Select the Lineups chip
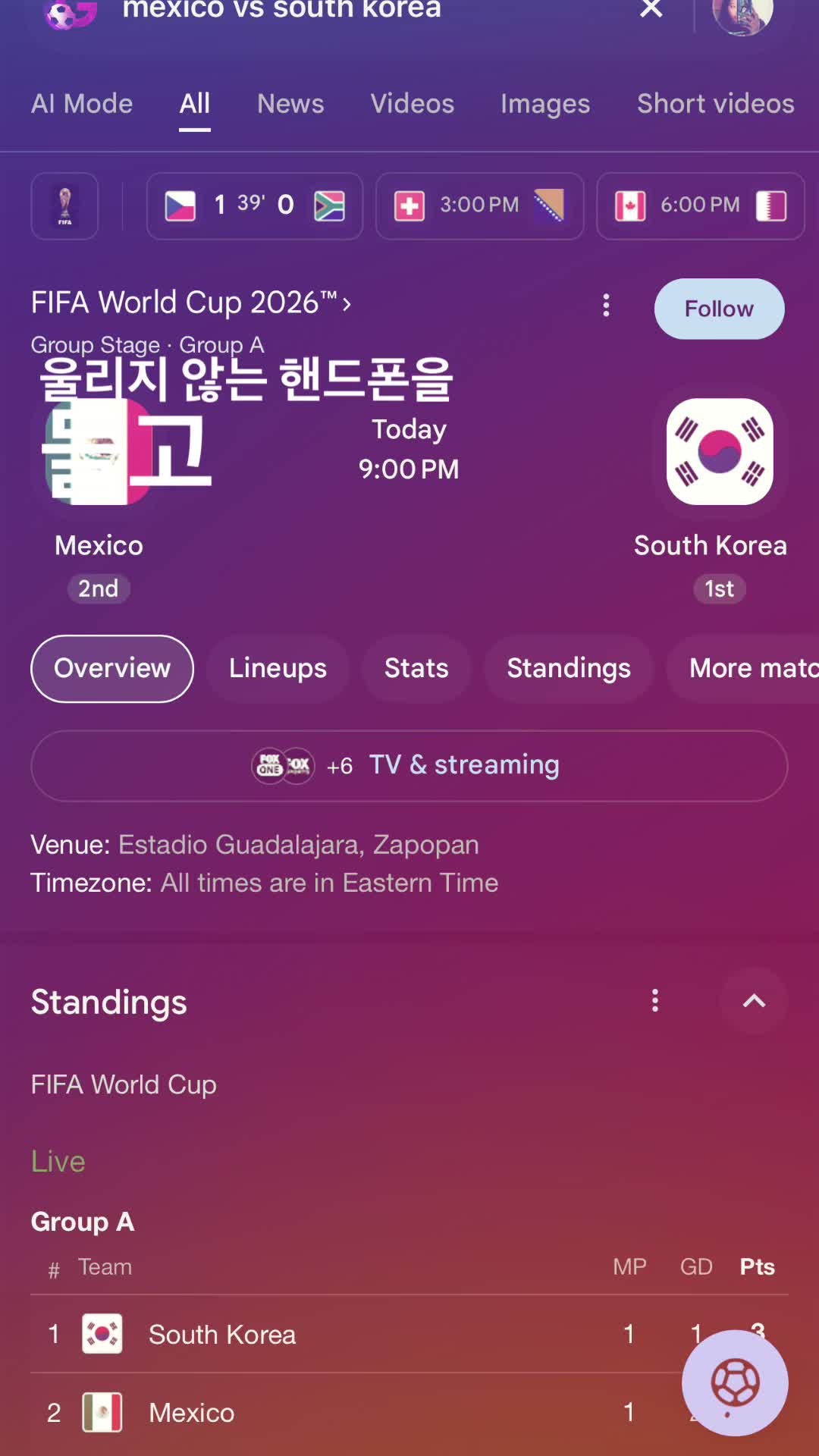 coord(278,668)
